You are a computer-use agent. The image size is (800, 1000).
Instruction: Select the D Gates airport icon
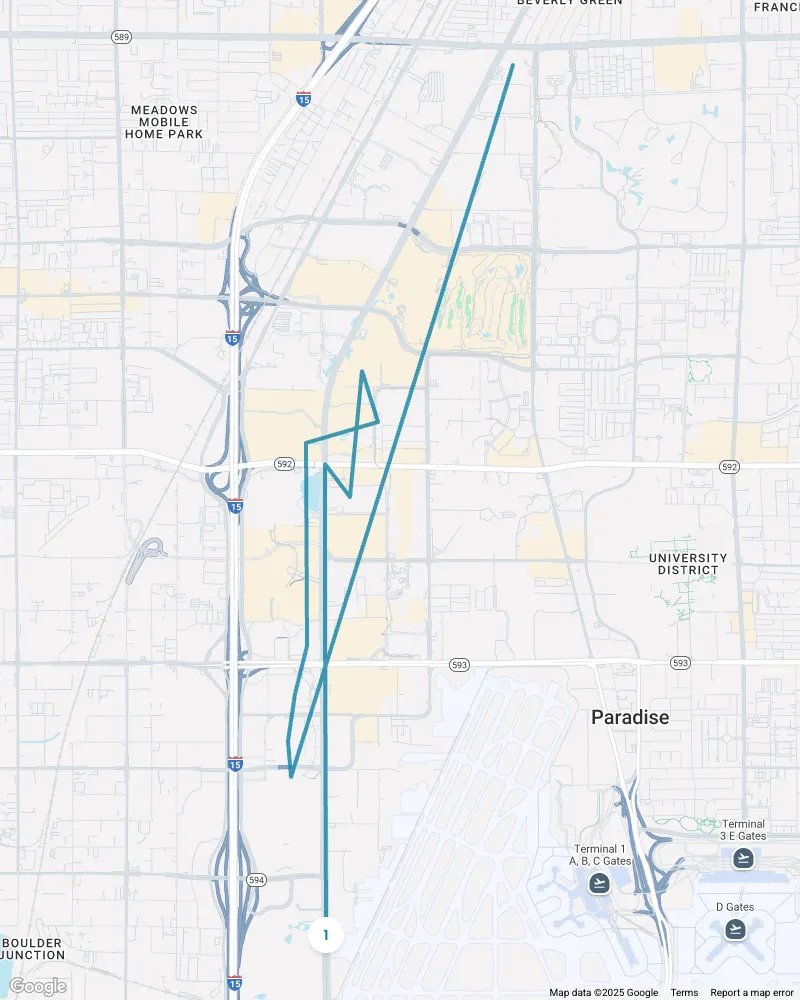pyautogui.click(x=735, y=929)
